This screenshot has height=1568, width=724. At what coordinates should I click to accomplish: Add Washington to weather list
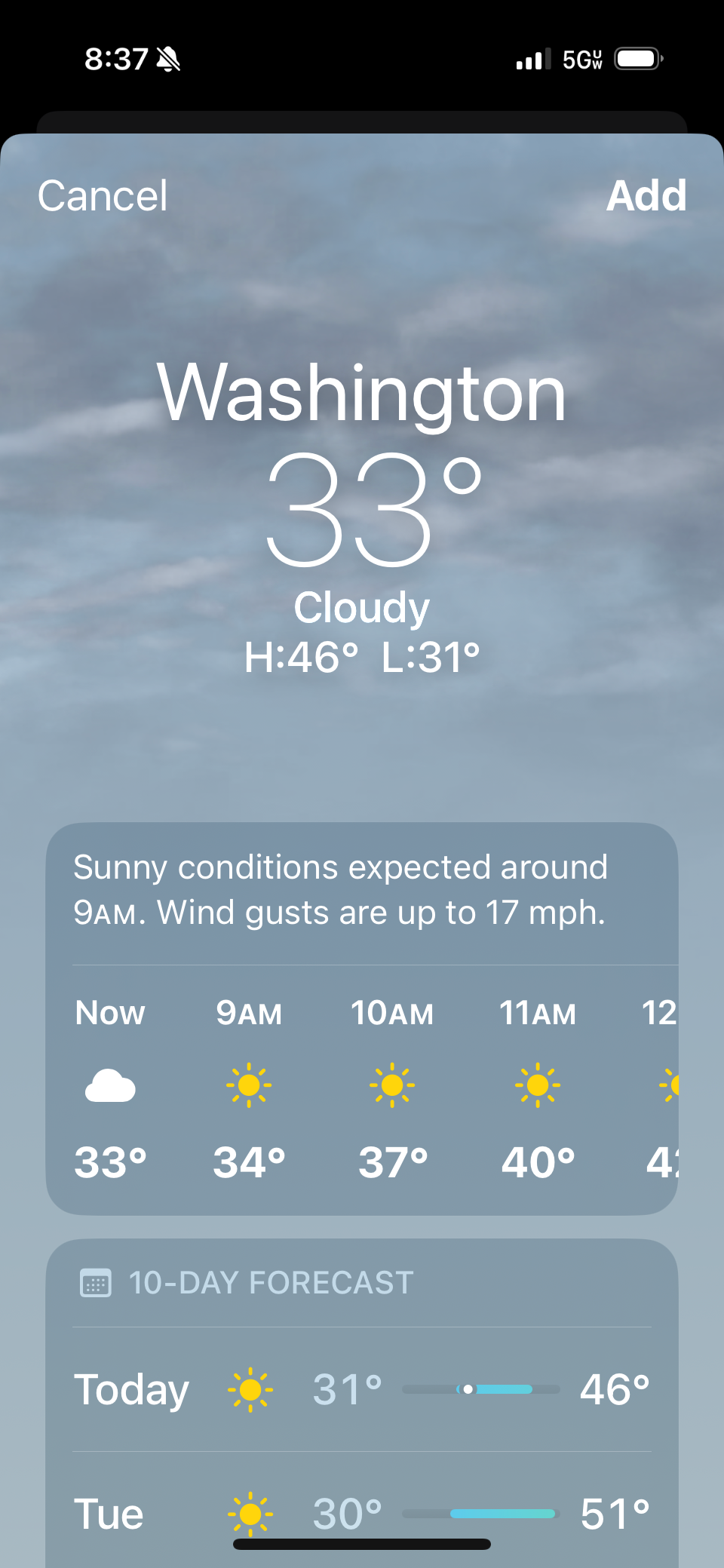tap(646, 196)
